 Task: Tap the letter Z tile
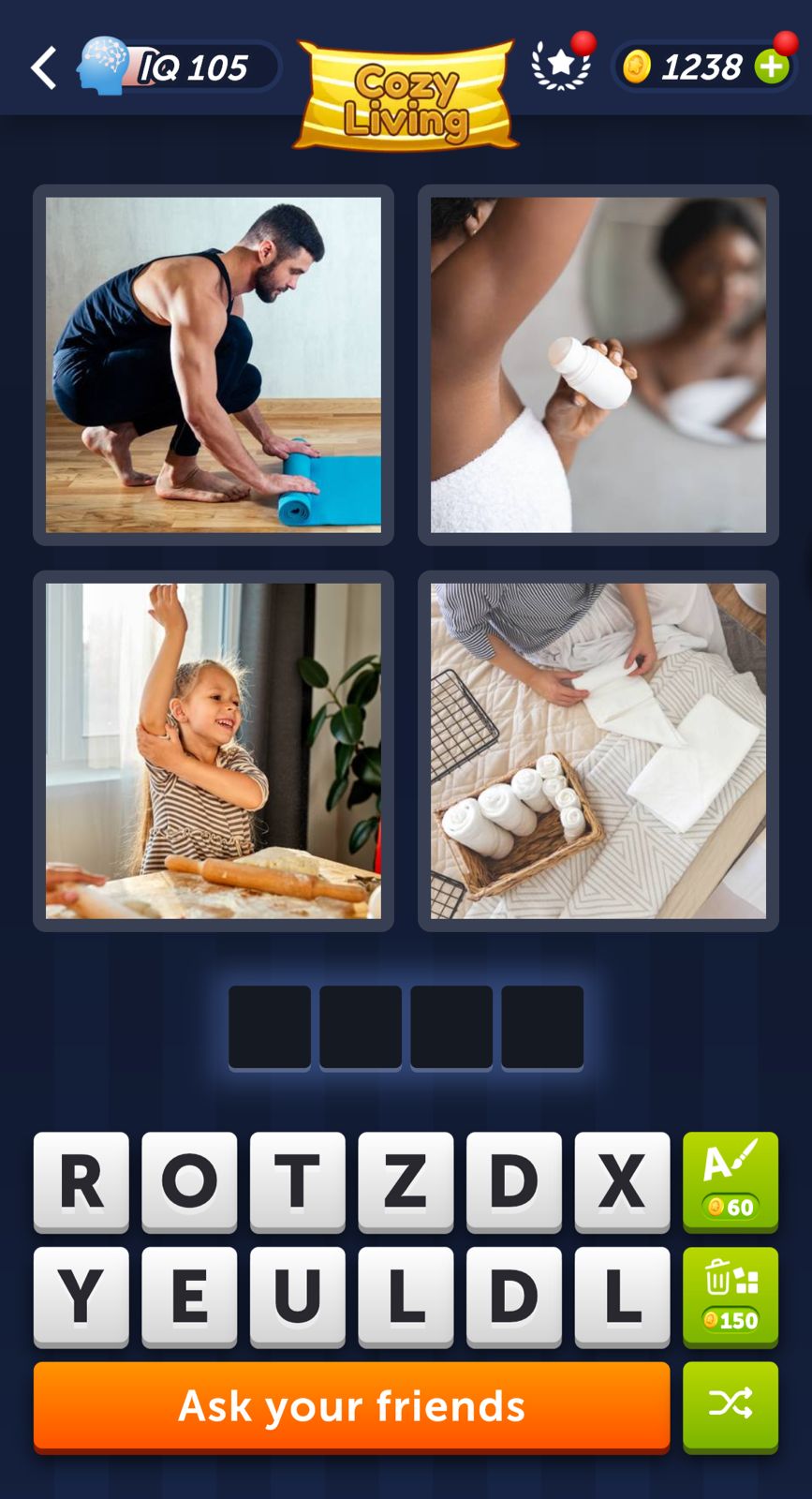(406, 1180)
